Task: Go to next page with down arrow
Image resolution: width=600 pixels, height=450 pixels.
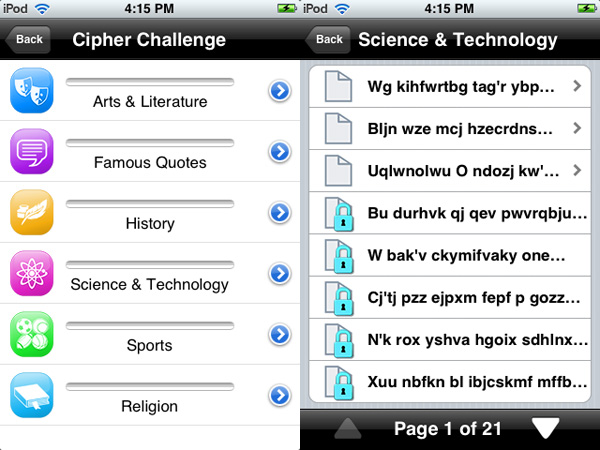Action: point(546,428)
